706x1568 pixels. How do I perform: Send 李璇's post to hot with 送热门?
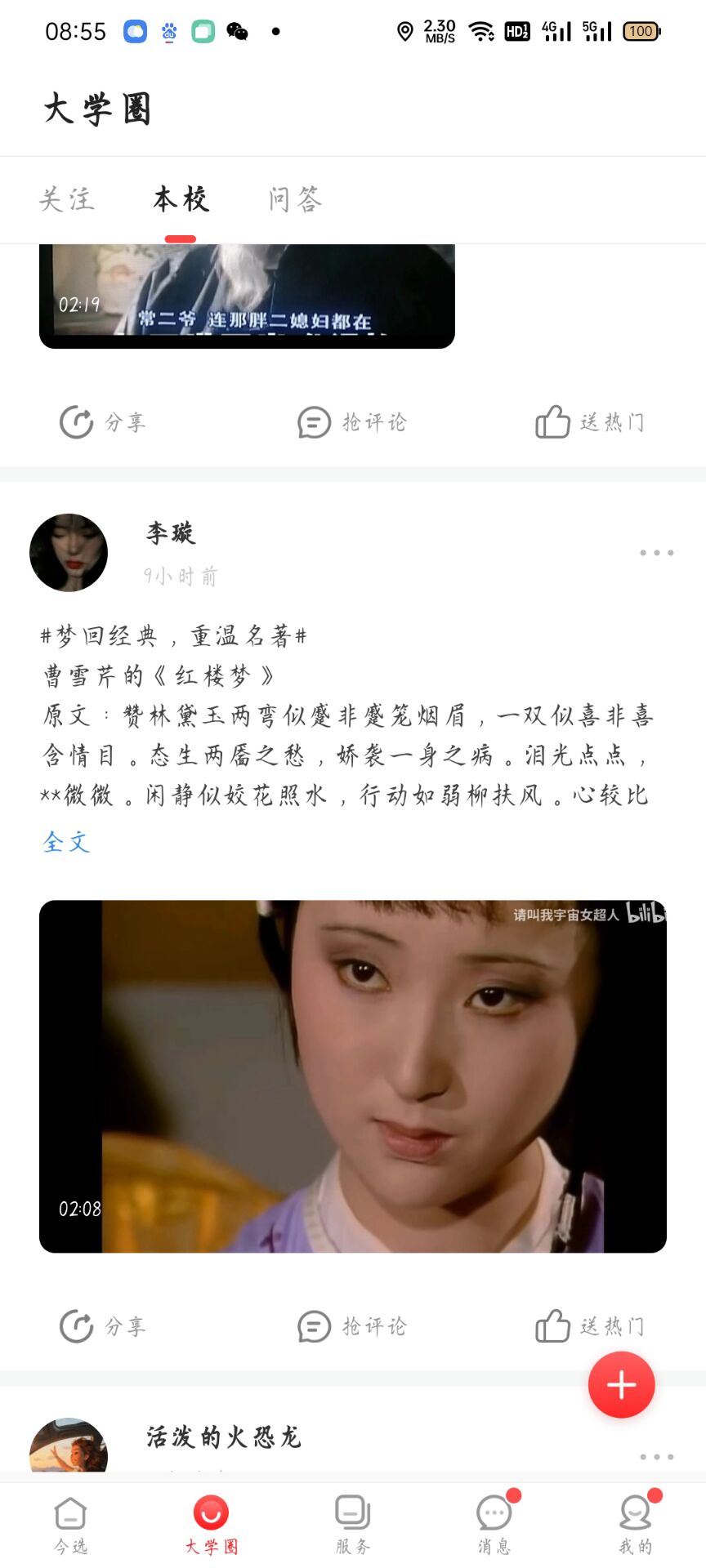(590, 1326)
